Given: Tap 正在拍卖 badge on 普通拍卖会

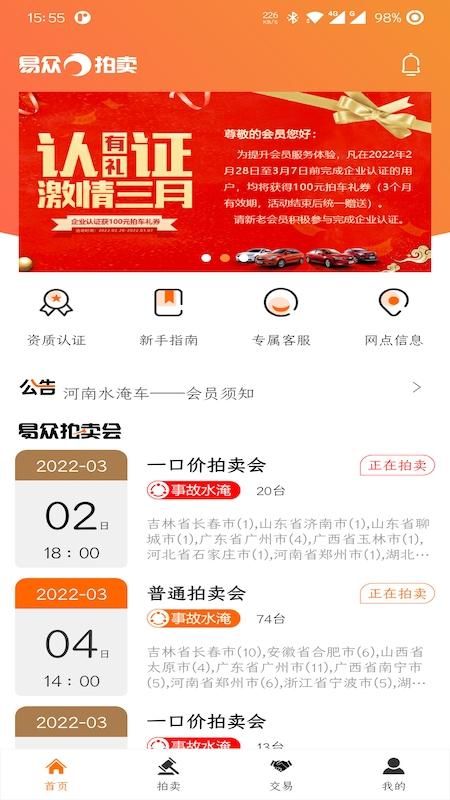Looking at the screenshot, I should coord(397,593).
